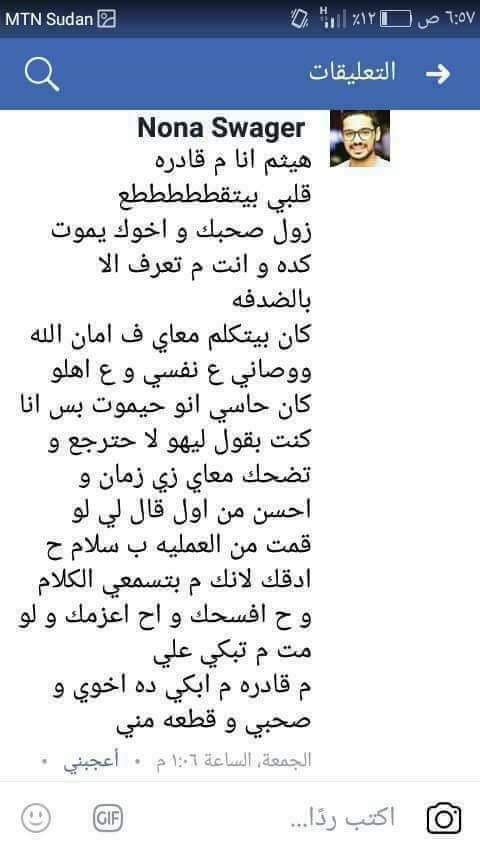Like the comment via أعجبني
Screen dimensions: 480x854
tap(91, 760)
